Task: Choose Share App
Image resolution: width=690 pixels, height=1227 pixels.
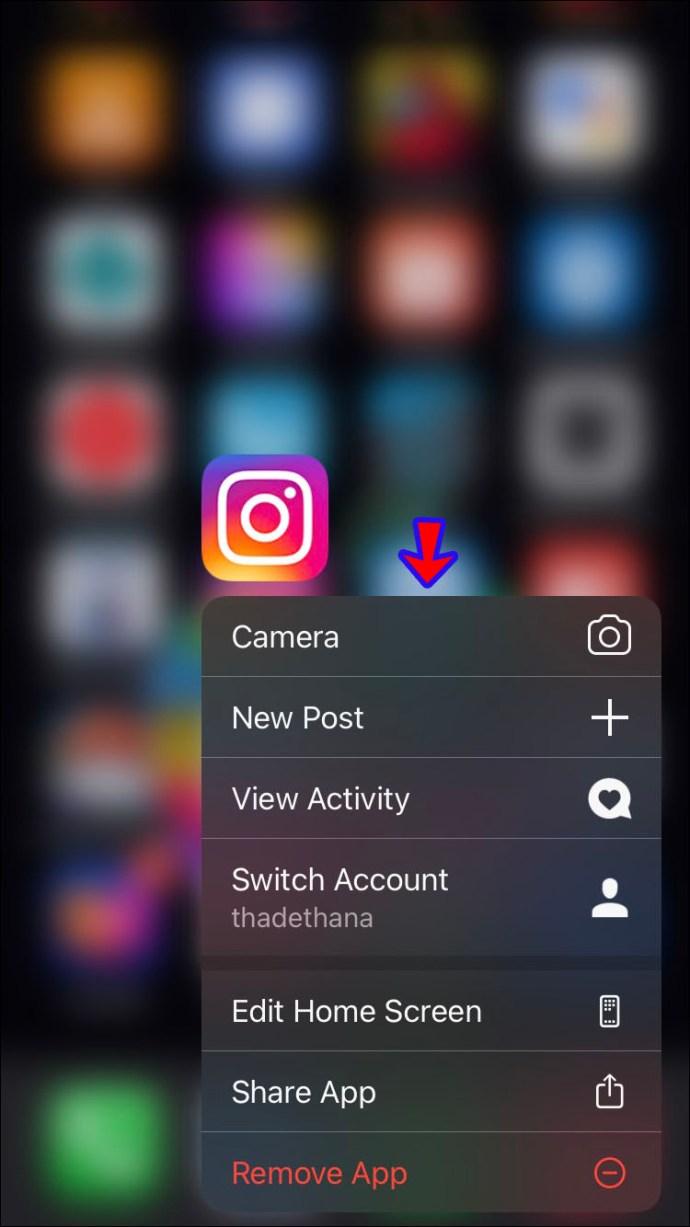Action: click(431, 1092)
